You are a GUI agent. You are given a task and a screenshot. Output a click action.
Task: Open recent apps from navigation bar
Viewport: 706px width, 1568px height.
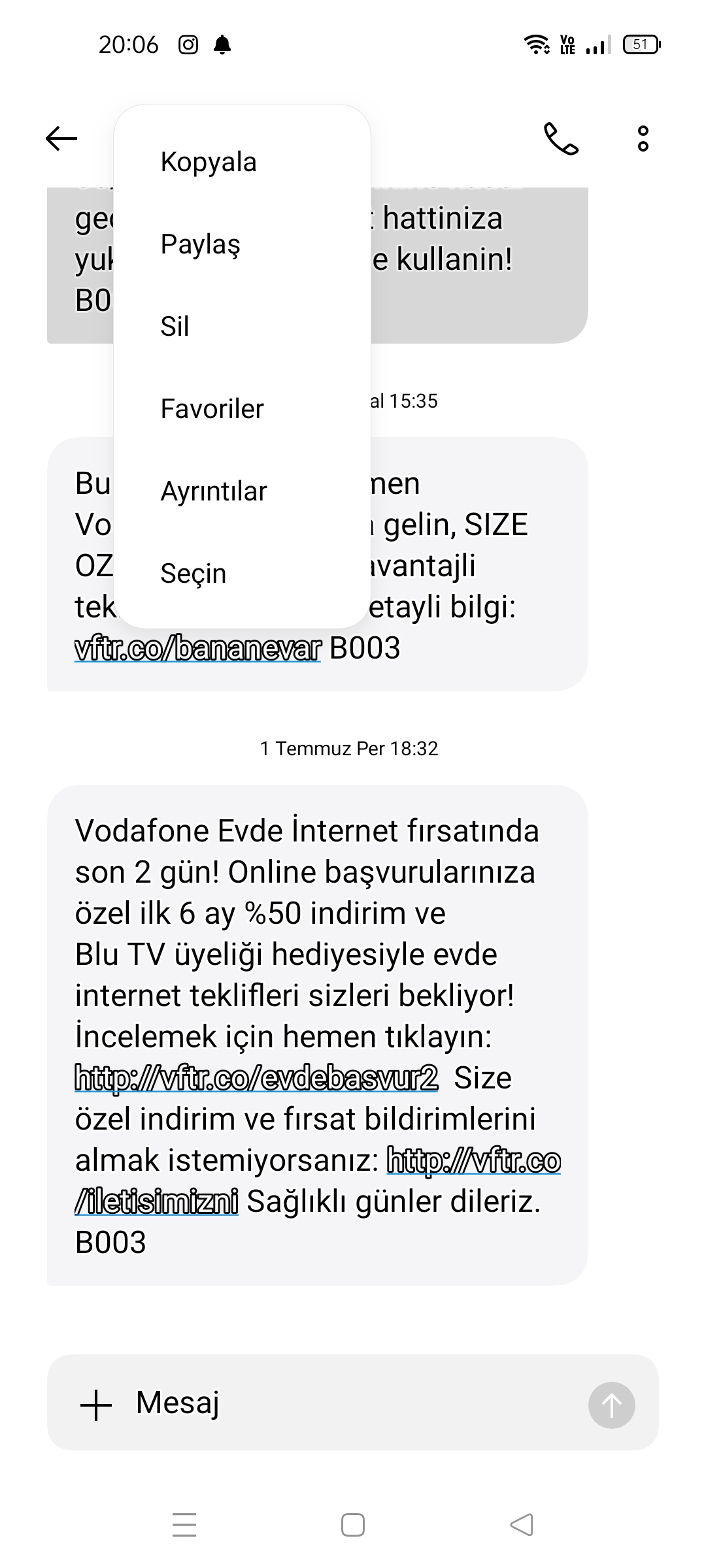(x=184, y=1526)
